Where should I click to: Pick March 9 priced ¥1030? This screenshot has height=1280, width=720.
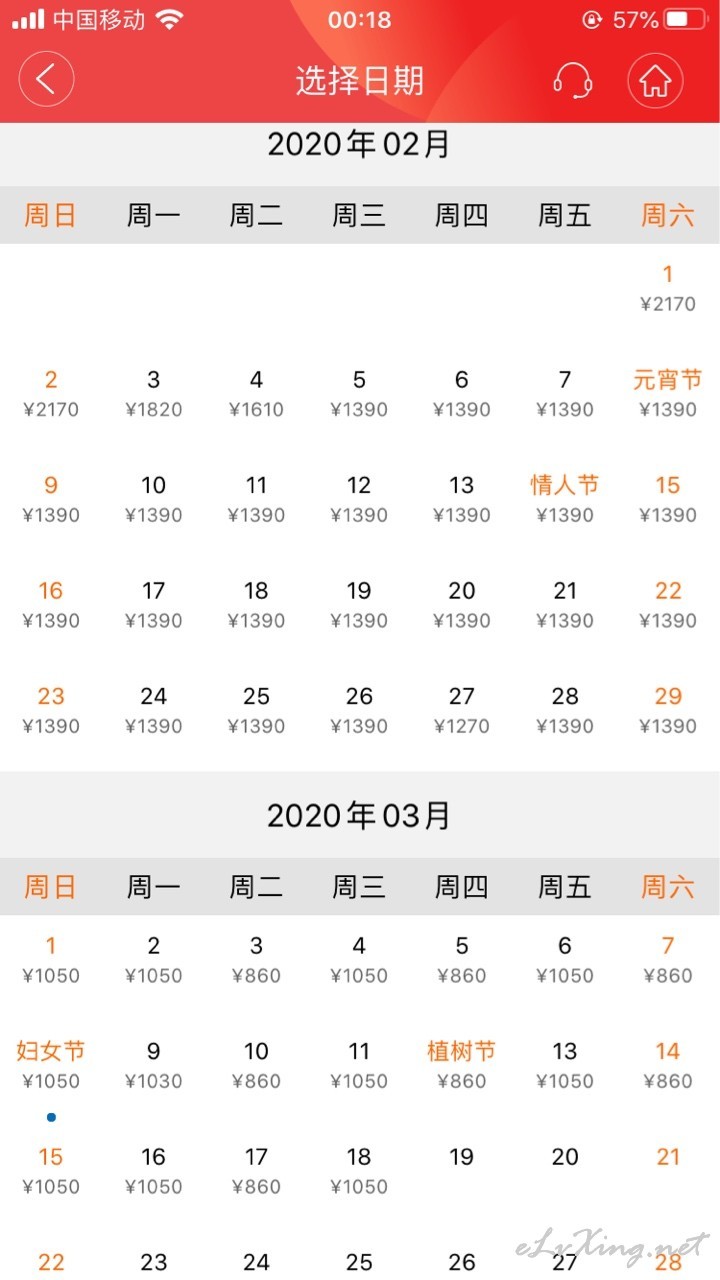154,1066
